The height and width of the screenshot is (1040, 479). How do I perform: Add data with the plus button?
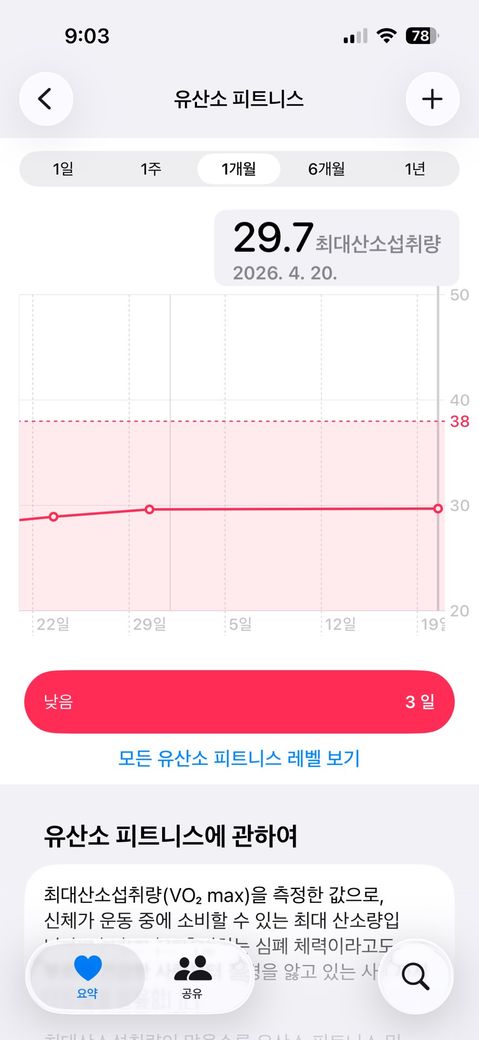coord(433,99)
